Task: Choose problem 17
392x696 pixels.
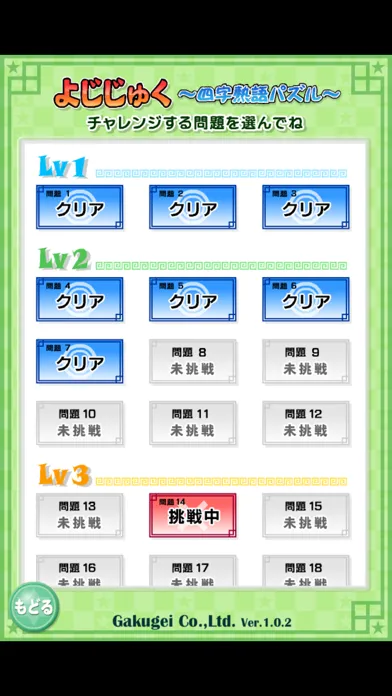Action: point(193,570)
